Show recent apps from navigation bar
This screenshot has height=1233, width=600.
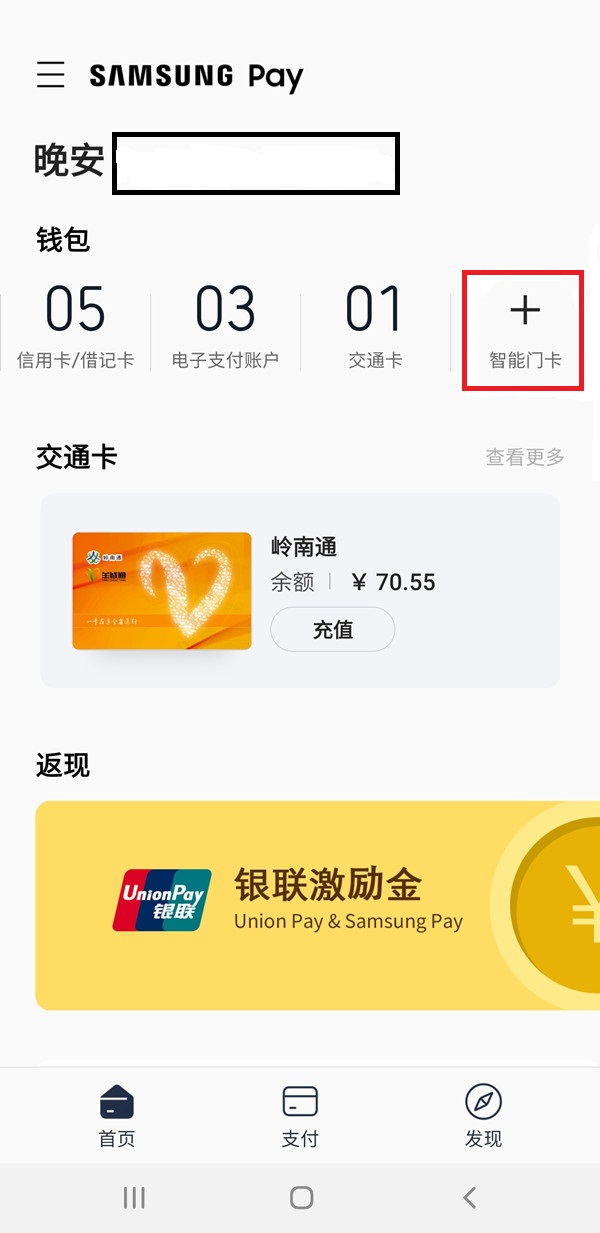(x=133, y=1197)
